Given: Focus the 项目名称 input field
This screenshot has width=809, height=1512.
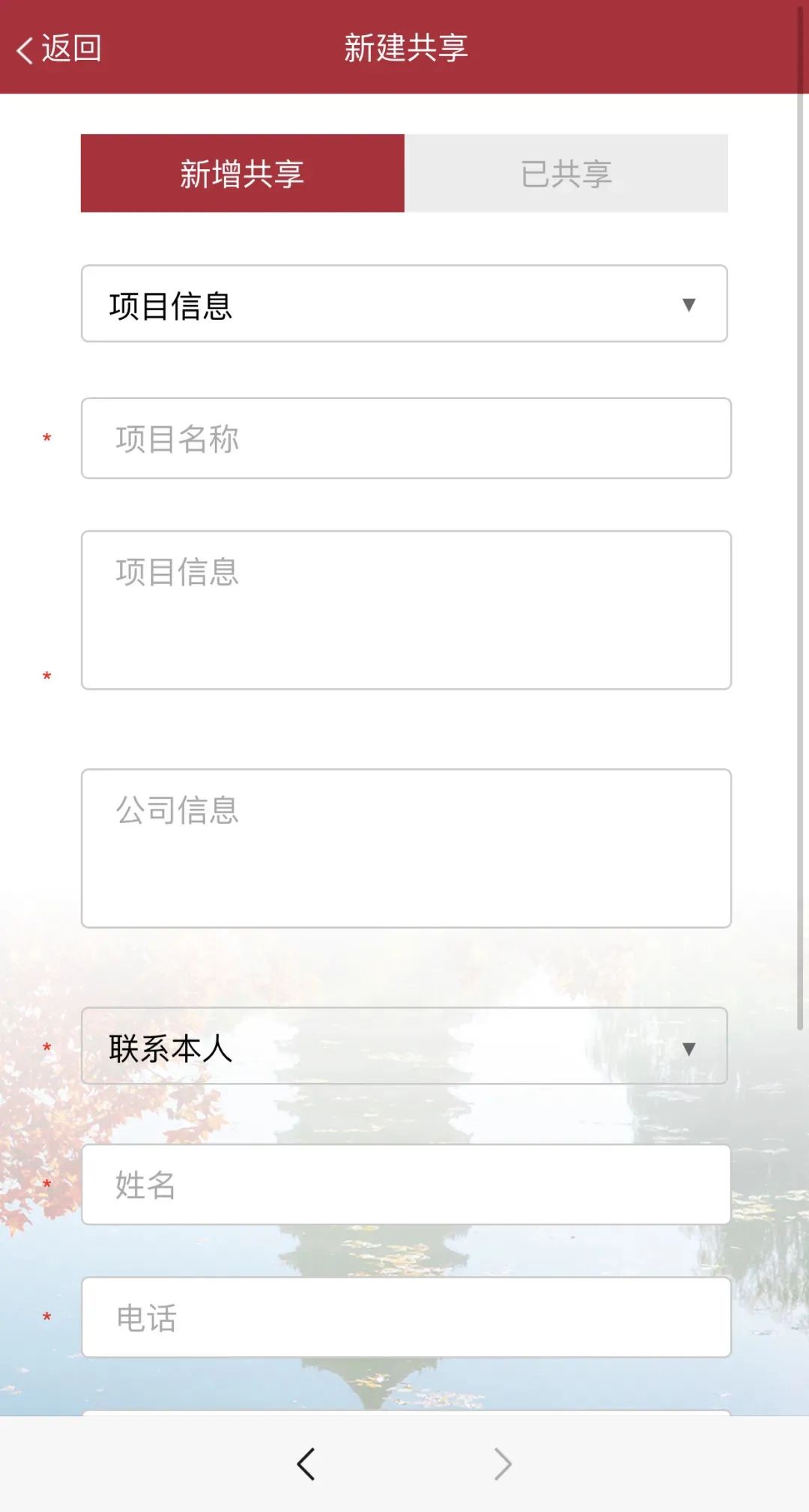Looking at the screenshot, I should point(406,439).
